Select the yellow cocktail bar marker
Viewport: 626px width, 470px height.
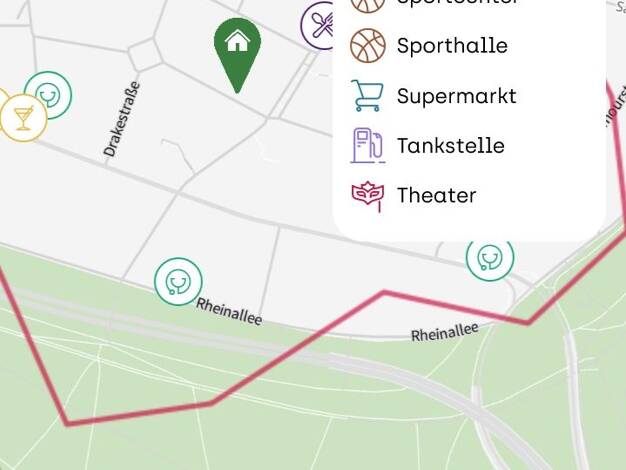(23, 117)
